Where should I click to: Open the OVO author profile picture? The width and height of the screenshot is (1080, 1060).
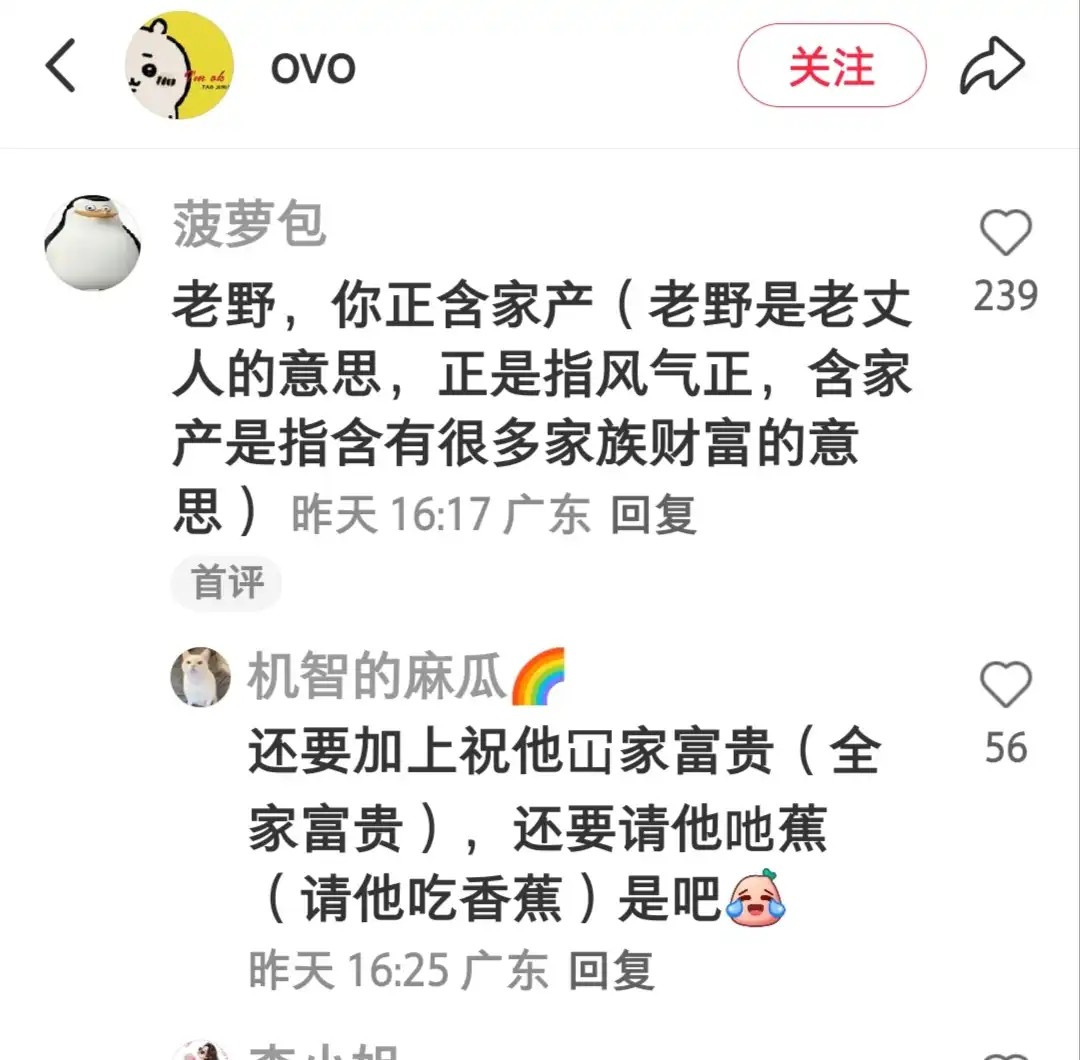click(179, 66)
